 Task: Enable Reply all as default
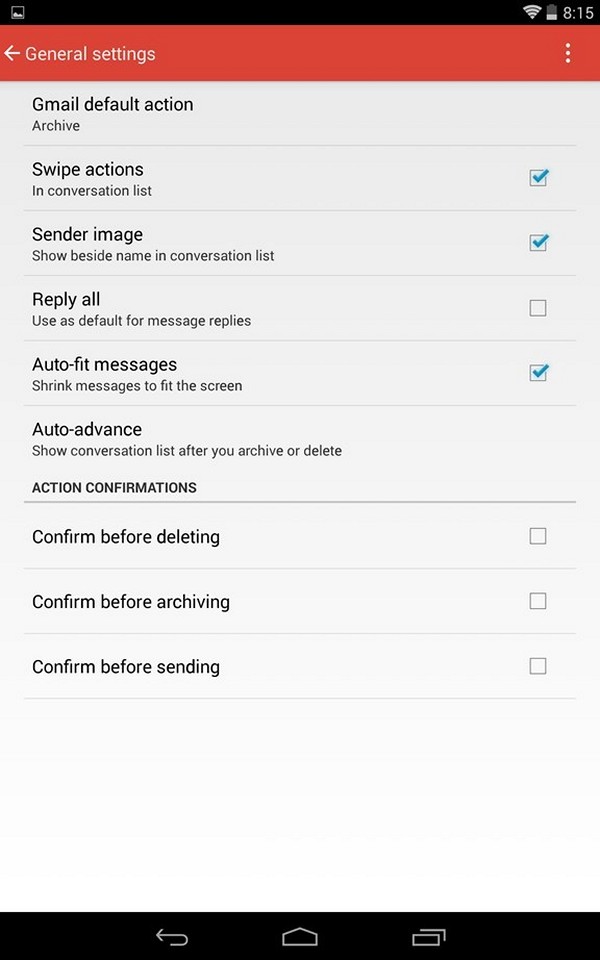[x=538, y=308]
